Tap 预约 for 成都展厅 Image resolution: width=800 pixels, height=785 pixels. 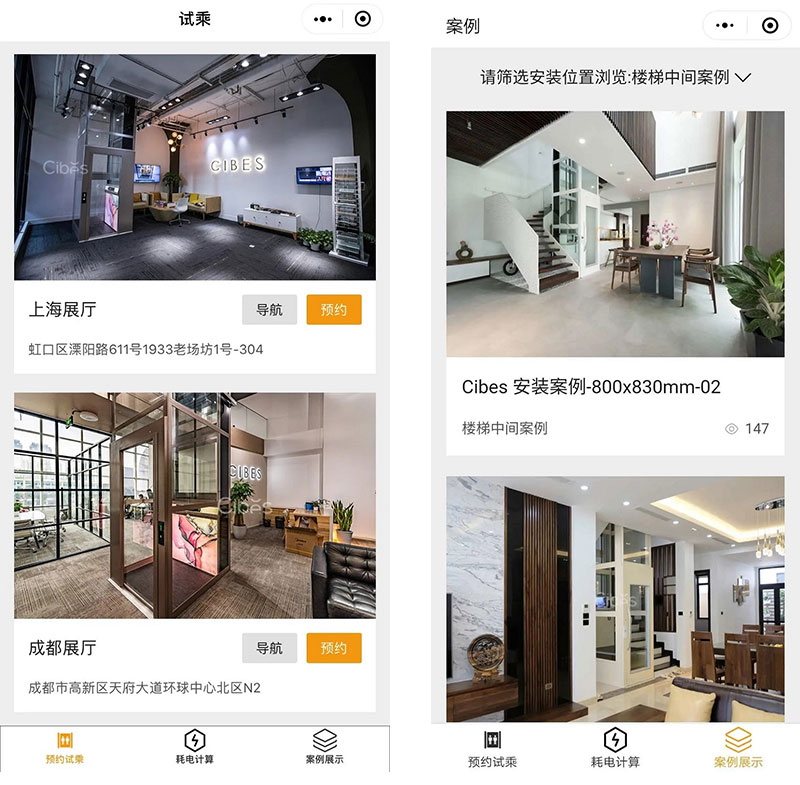[x=333, y=648]
